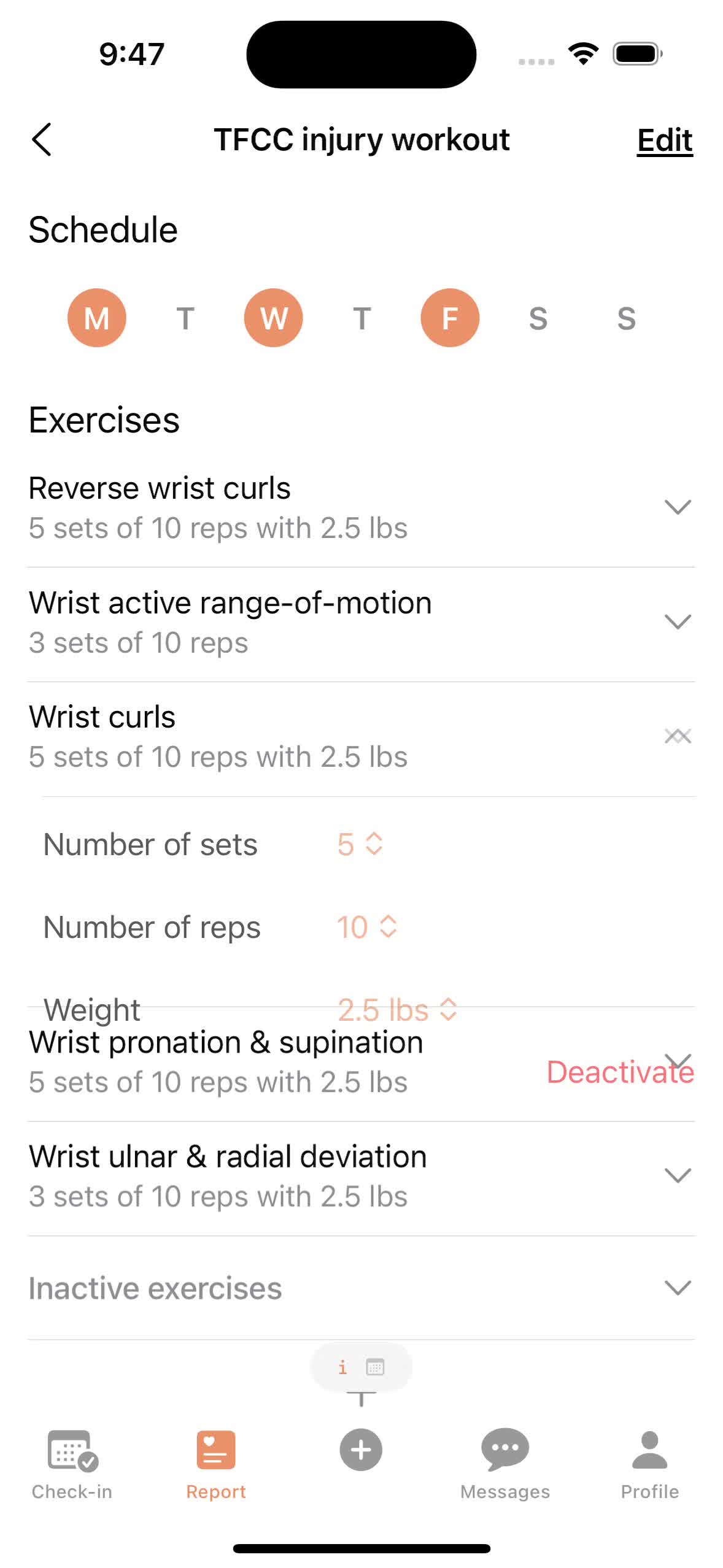This screenshot has height=1568, width=723.
Task: Tap Edit to modify the workout
Action: (x=664, y=140)
